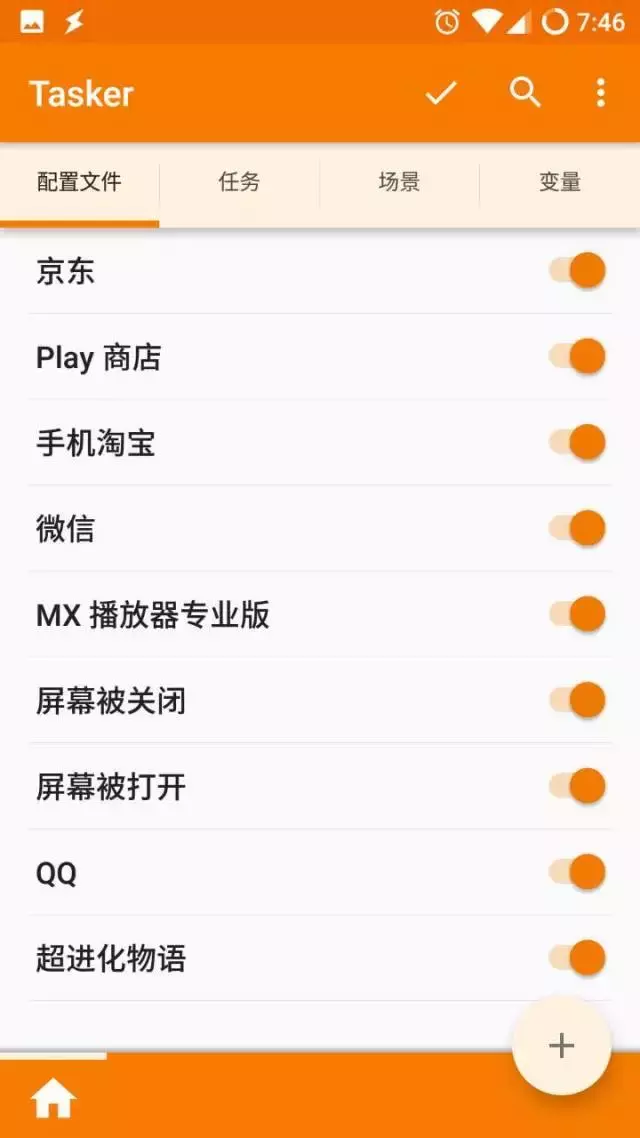The image size is (640, 1138).
Task: Switch to the 任务 tab
Action: click(x=239, y=182)
